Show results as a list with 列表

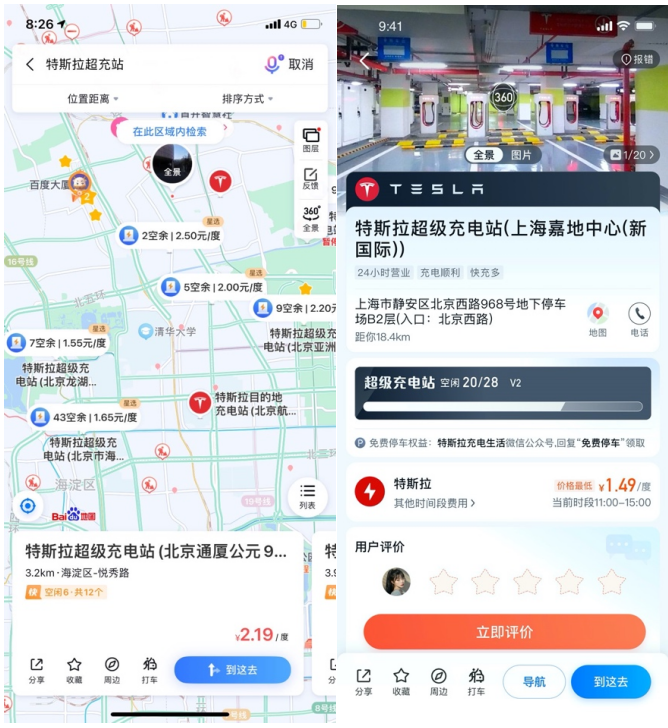pos(307,496)
